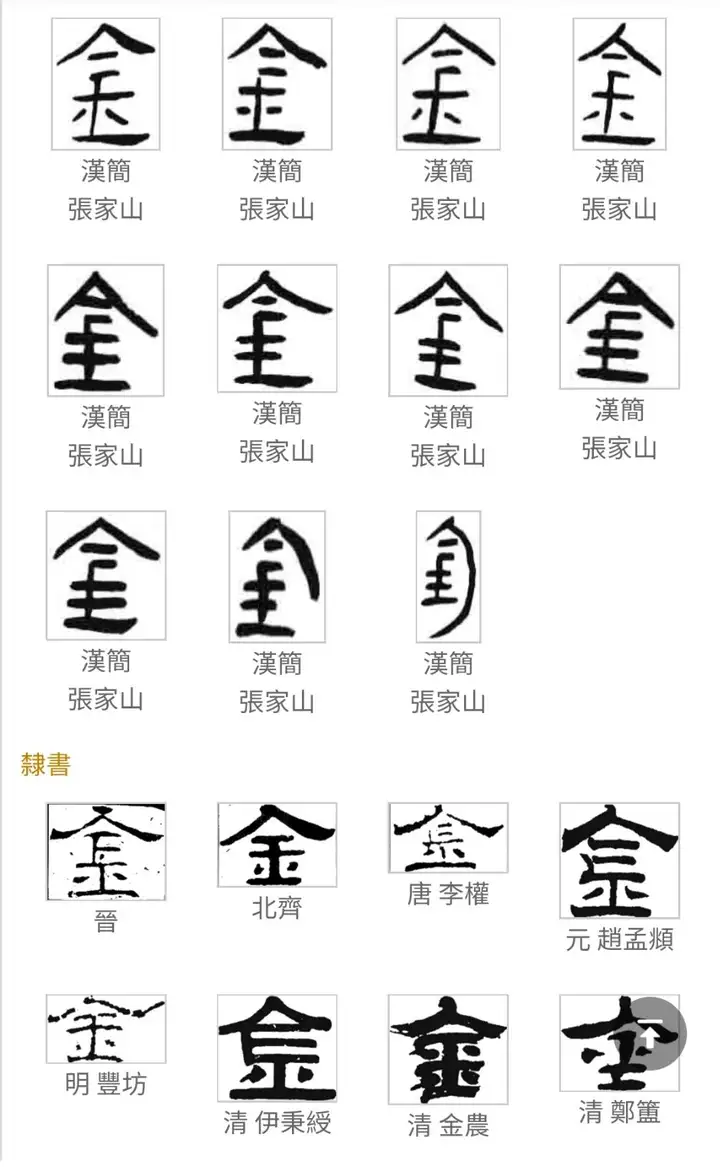Open the 元 趙孟頫 calligraphy sample
This screenshot has height=1167, width=720.
coord(619,860)
